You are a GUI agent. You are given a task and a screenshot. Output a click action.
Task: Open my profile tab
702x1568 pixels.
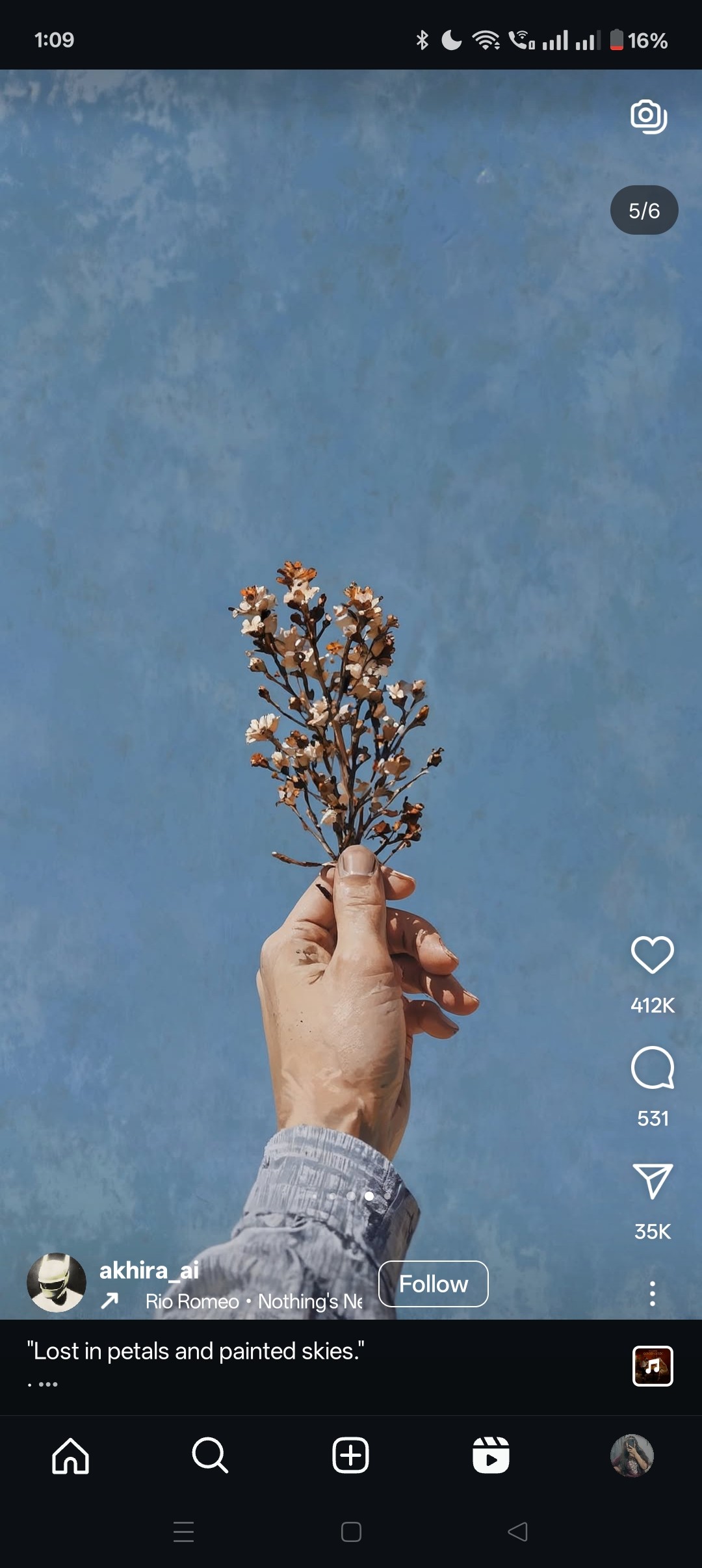(x=631, y=1456)
